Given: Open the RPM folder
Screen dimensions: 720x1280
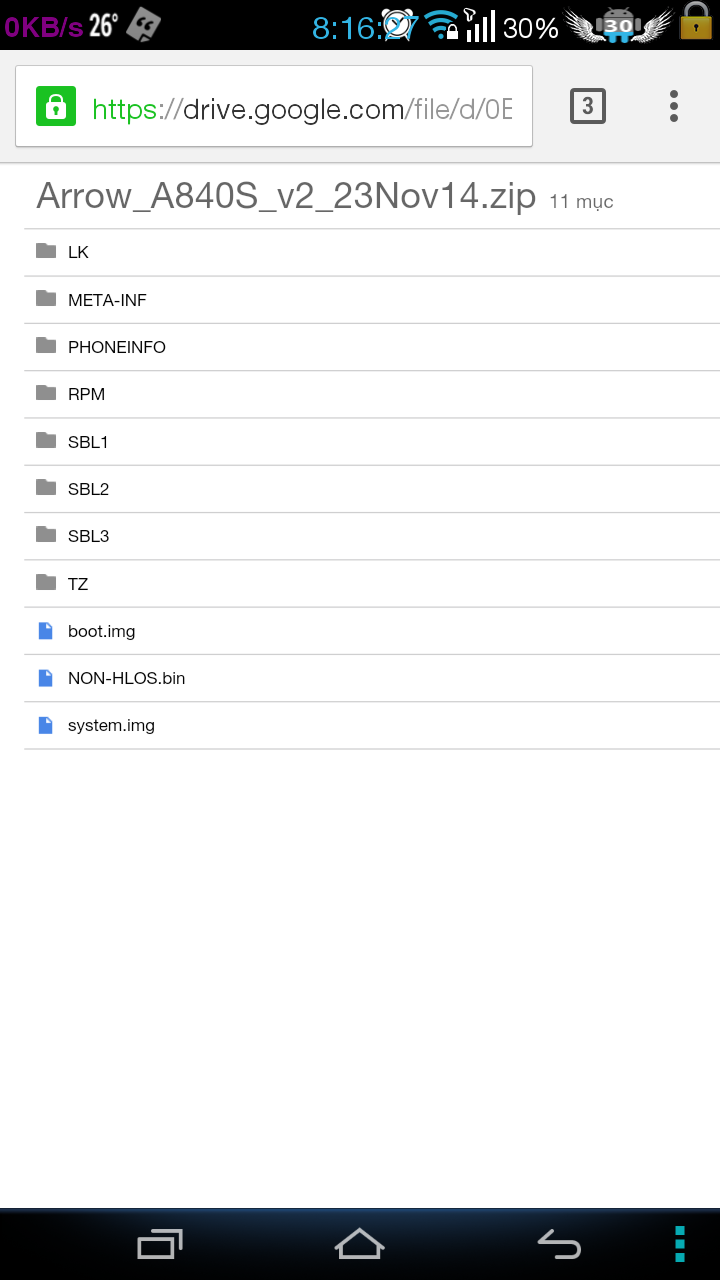Looking at the screenshot, I should (x=372, y=394).
